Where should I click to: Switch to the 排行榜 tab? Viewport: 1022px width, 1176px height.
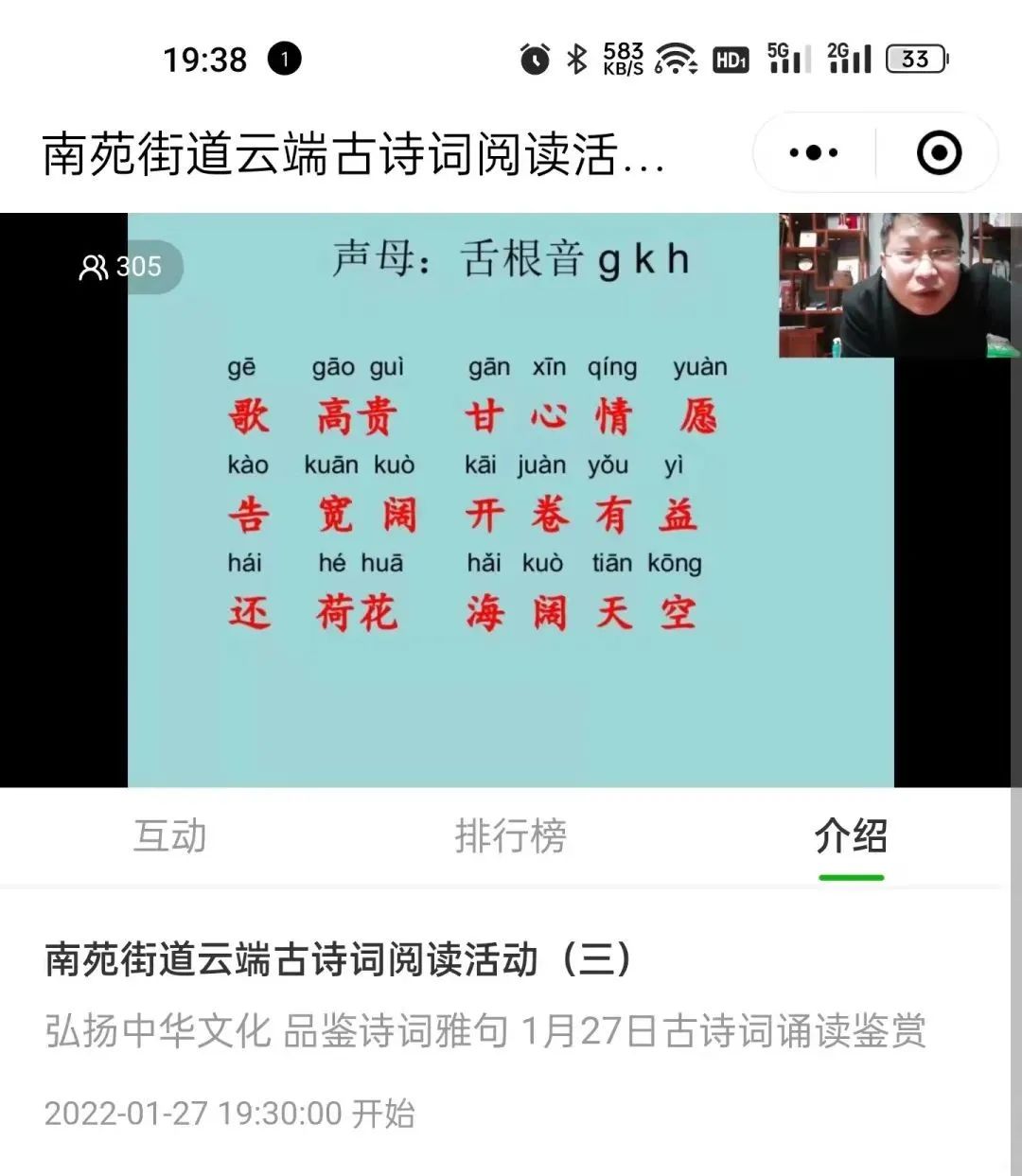(x=510, y=836)
